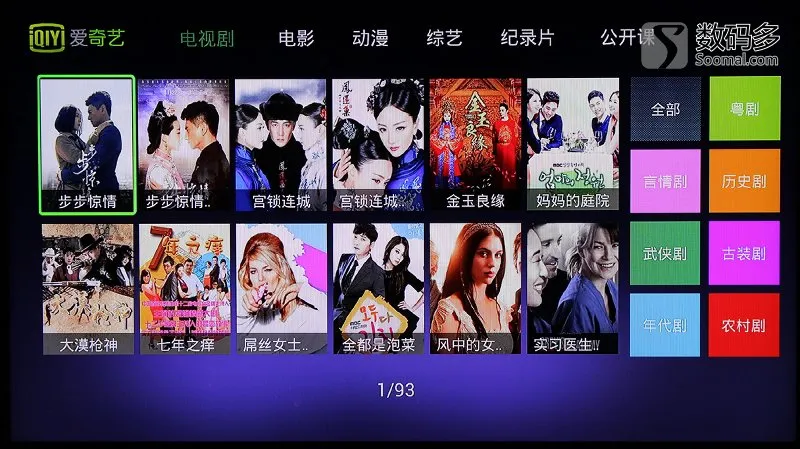Tap the 农村剧 filter tile
The image size is (800, 449).
tap(743, 326)
